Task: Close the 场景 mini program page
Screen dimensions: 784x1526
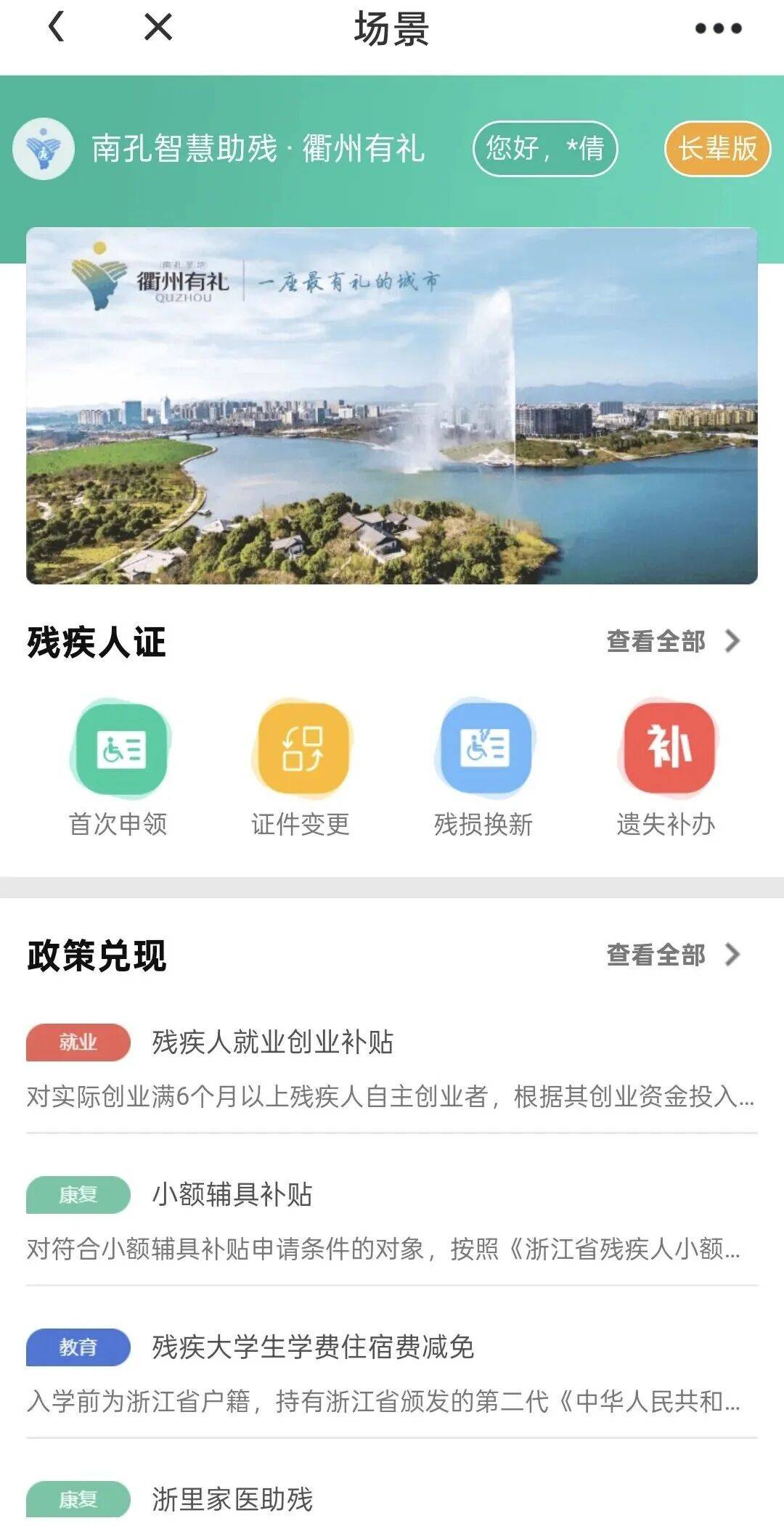Action: coord(158,28)
